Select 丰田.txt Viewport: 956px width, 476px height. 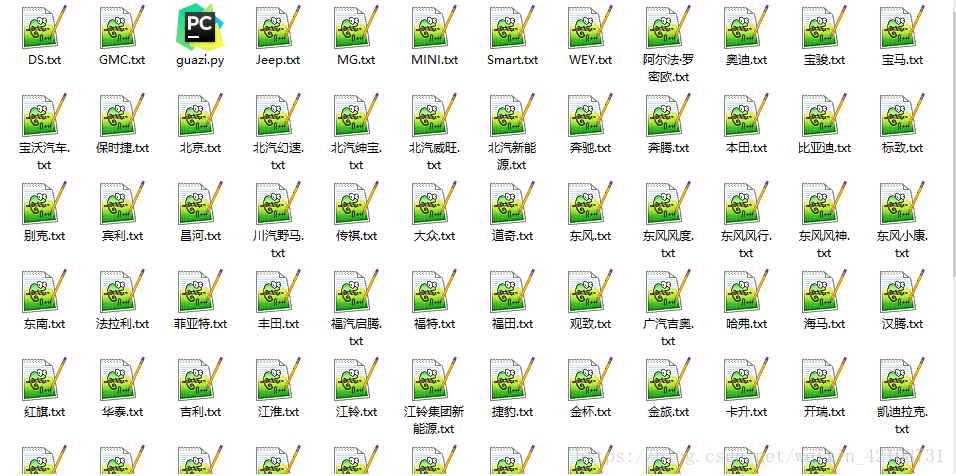278,292
